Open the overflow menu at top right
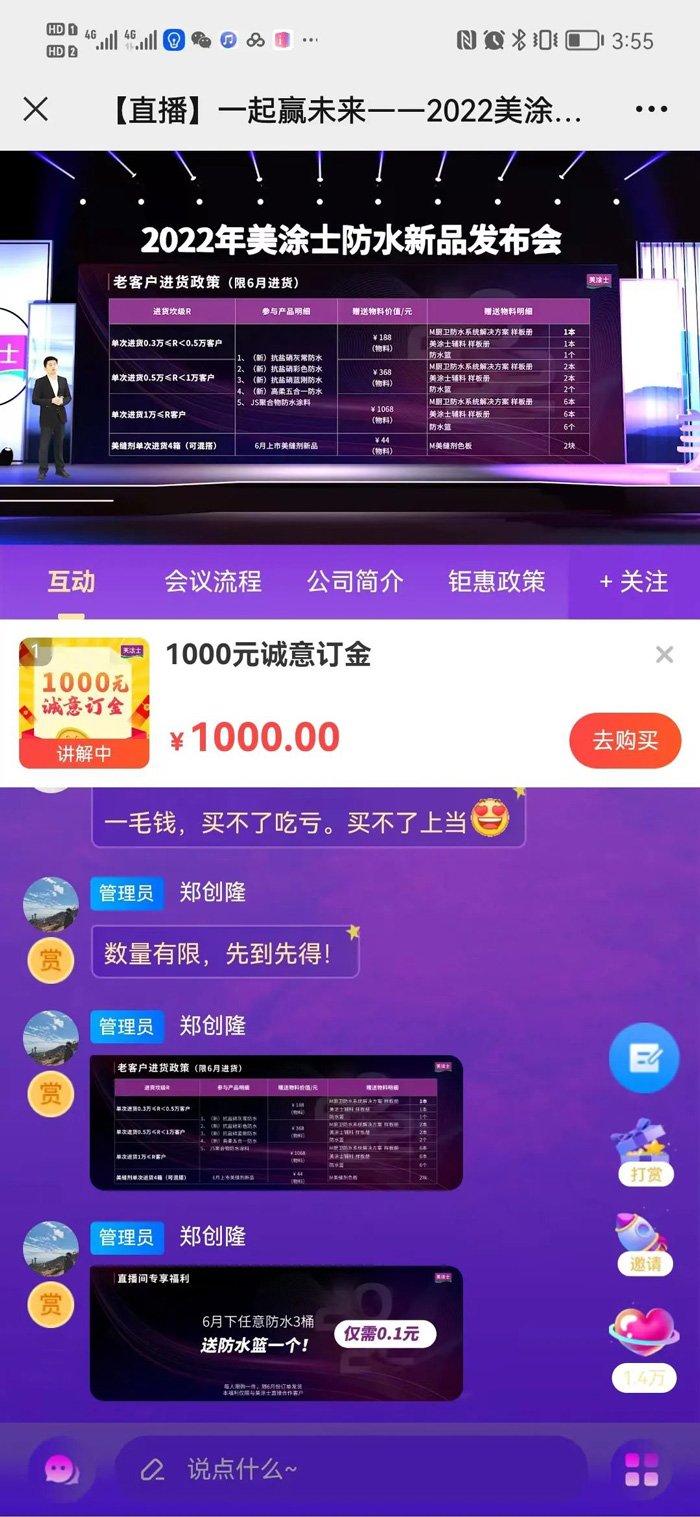The width and height of the screenshot is (700, 1517). coord(651,110)
